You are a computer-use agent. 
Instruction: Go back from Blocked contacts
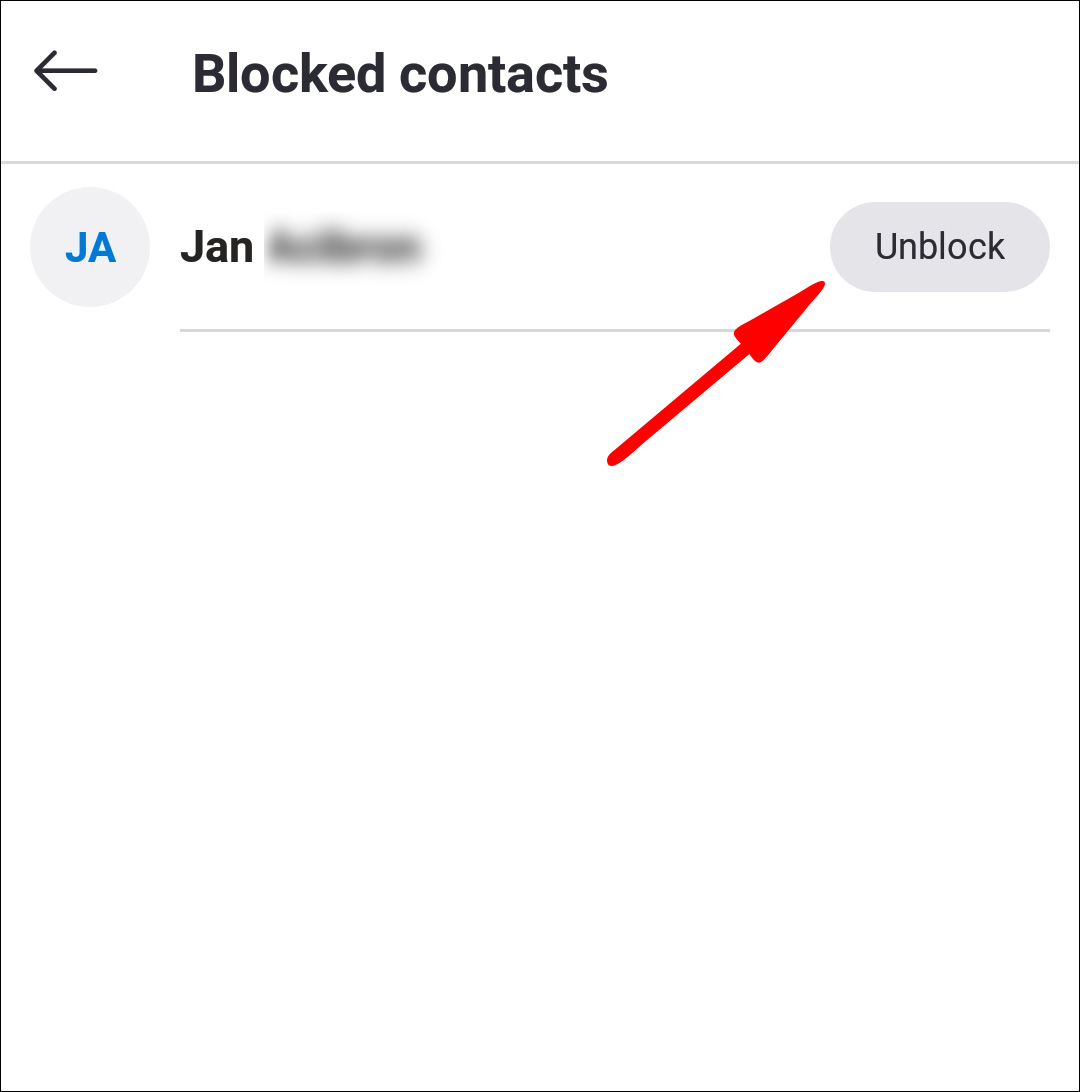65,72
